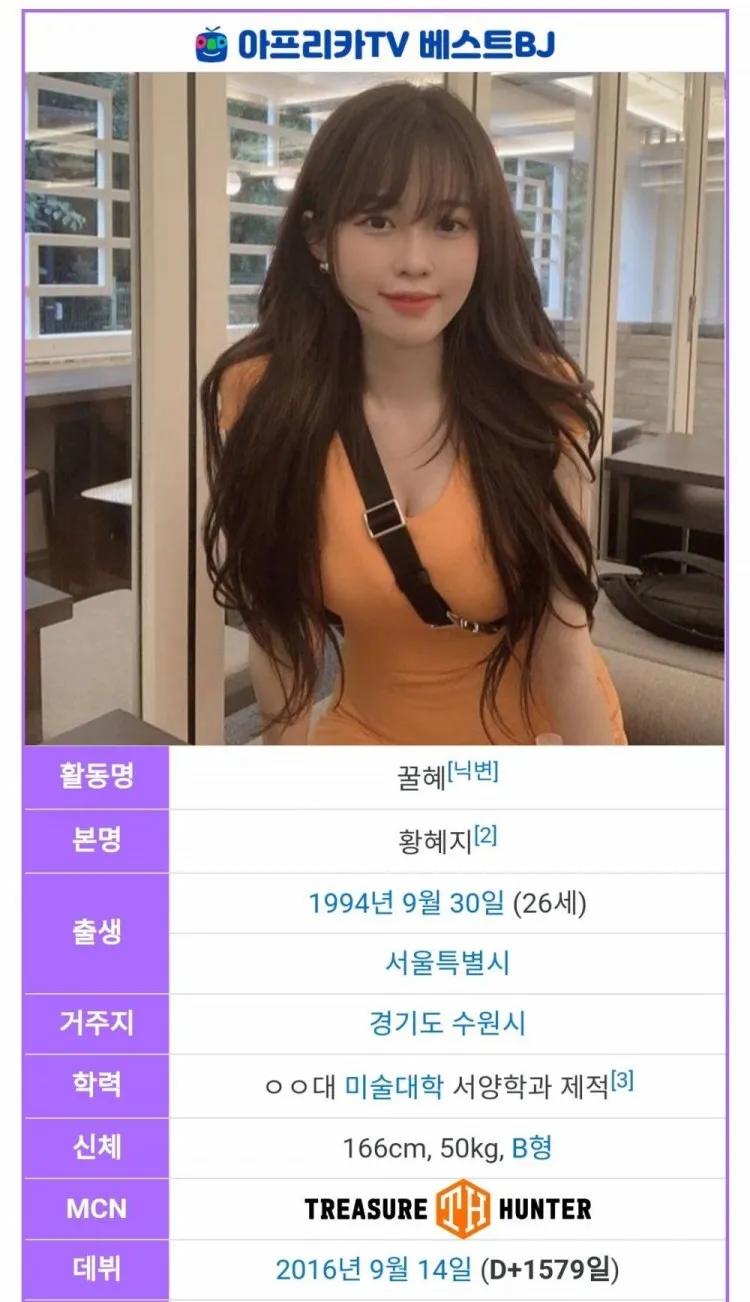Open the 미술대학 link
This screenshot has width=750, height=1302.
394,1086
